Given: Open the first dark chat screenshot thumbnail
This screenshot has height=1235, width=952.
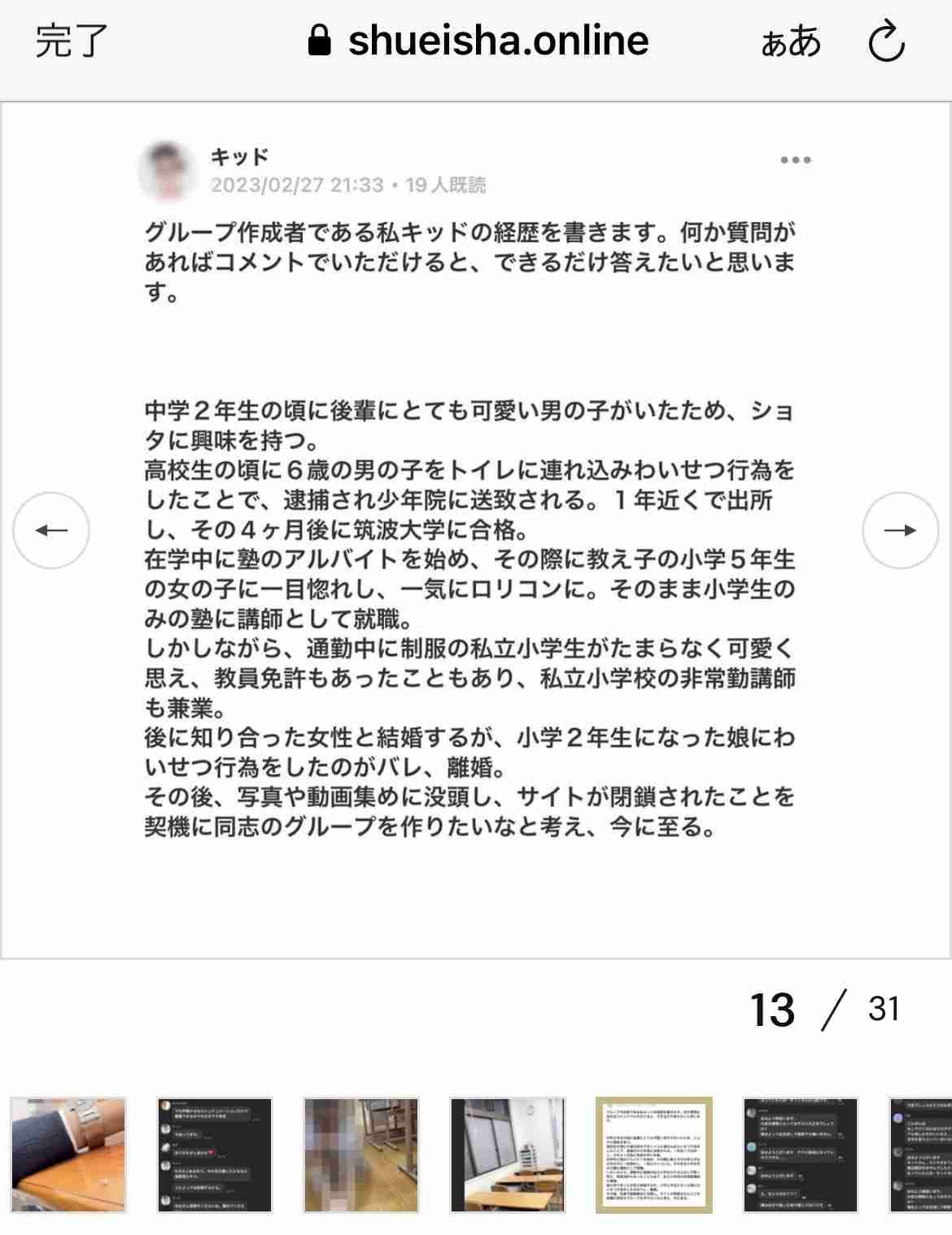Looking at the screenshot, I should pos(215,1154).
